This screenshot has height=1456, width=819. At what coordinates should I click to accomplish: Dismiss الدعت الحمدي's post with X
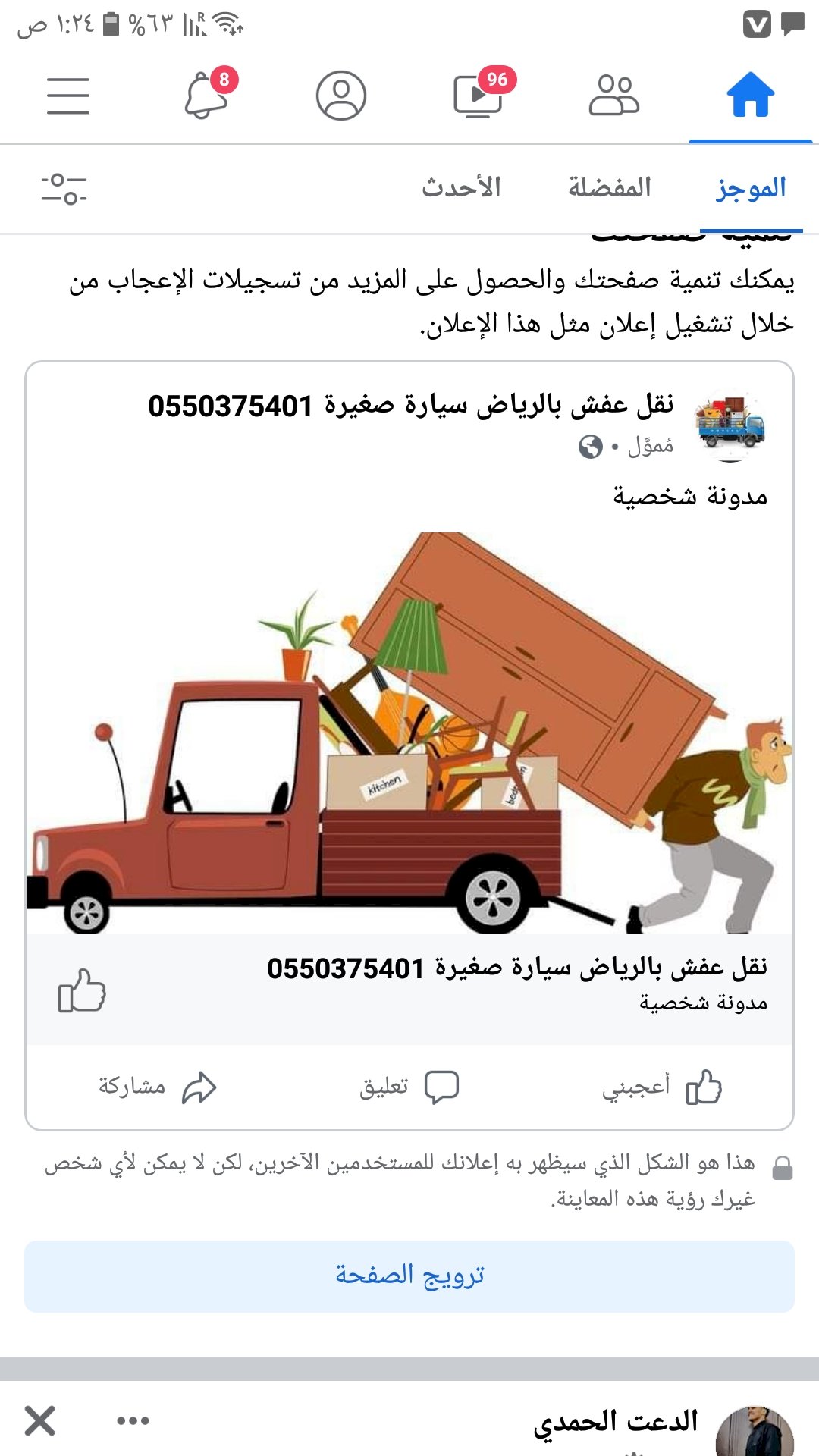[x=39, y=1420]
